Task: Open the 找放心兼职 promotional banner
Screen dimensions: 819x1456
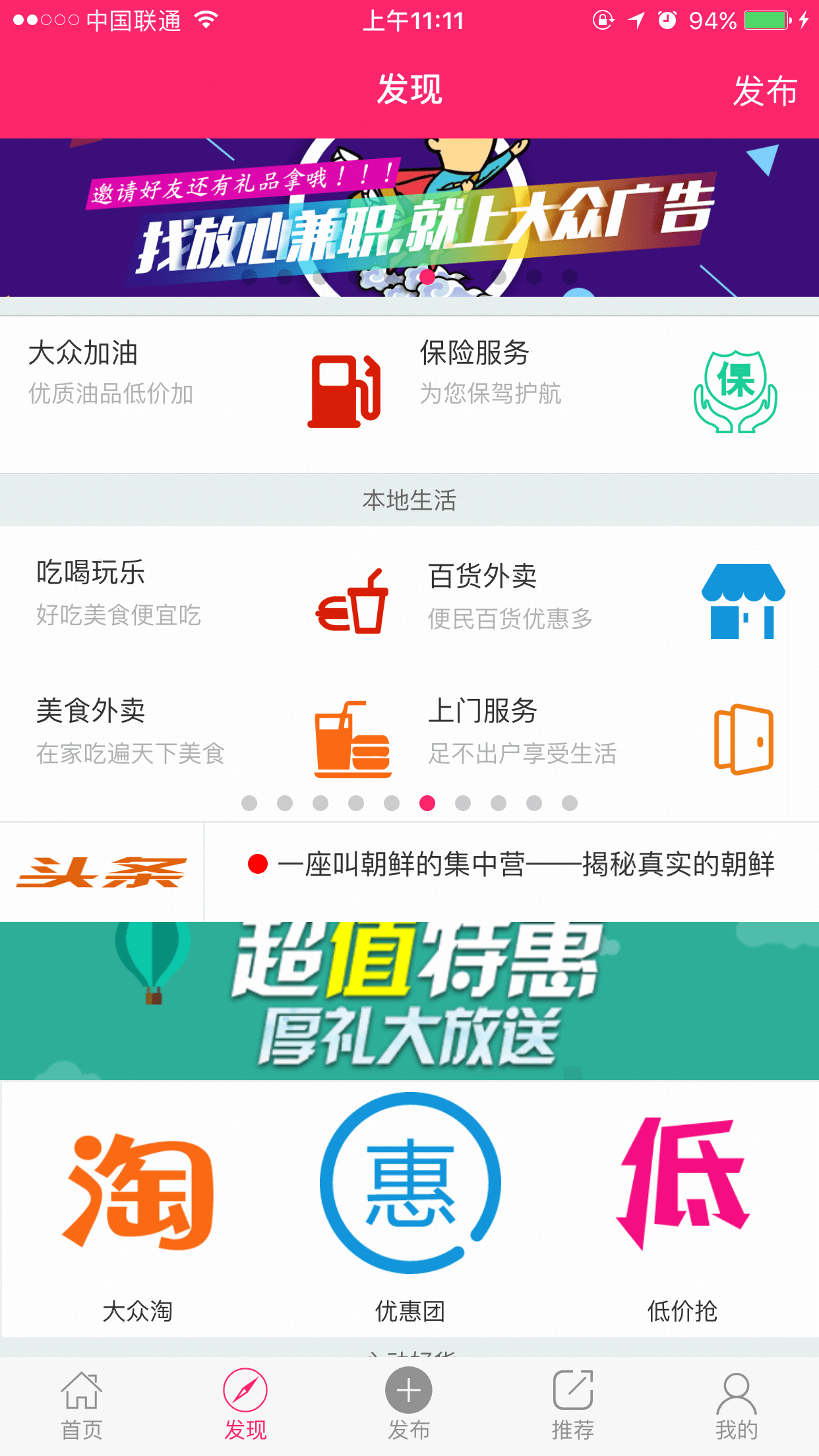Action: tap(409, 218)
